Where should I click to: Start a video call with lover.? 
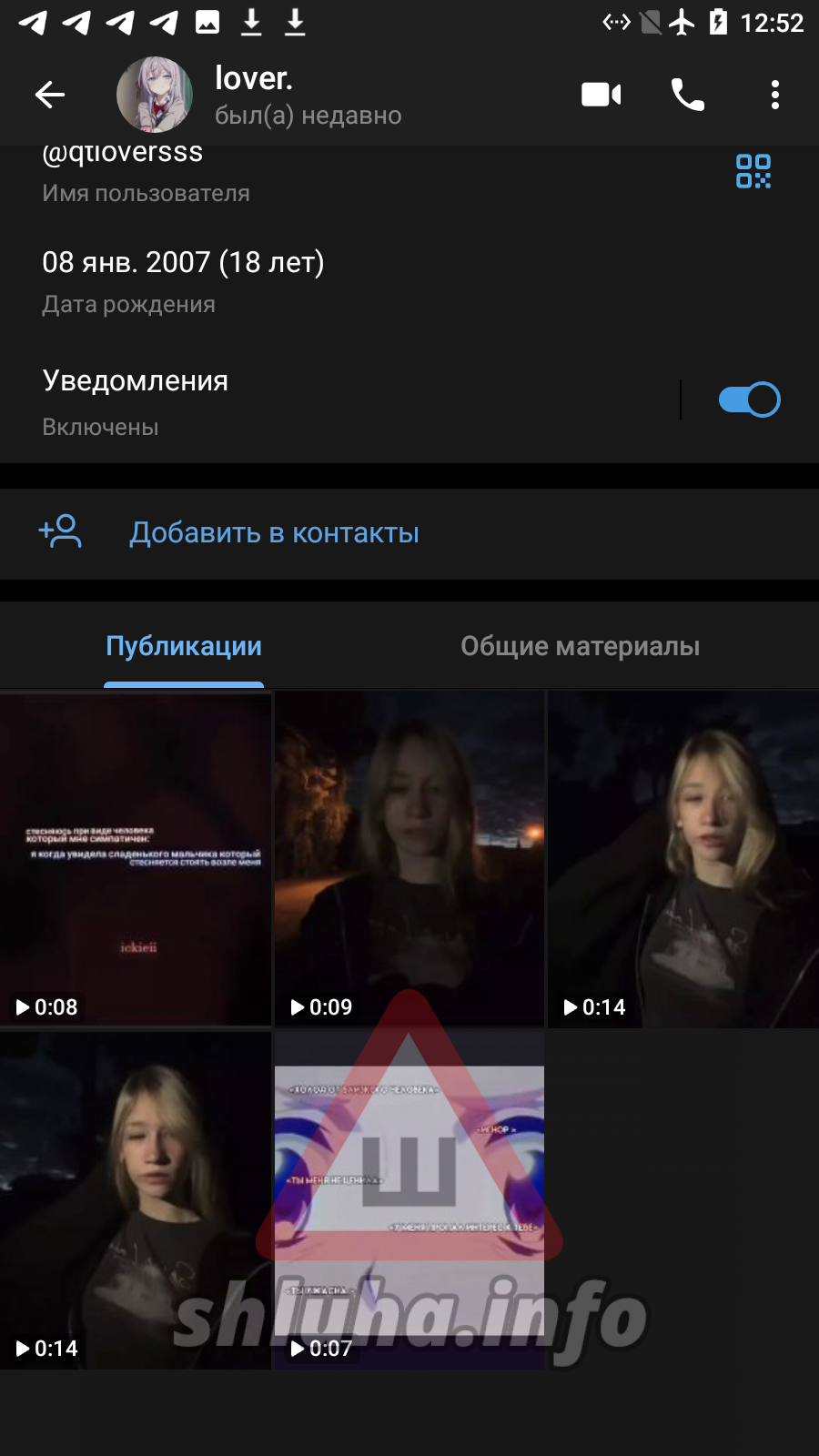pos(601,95)
